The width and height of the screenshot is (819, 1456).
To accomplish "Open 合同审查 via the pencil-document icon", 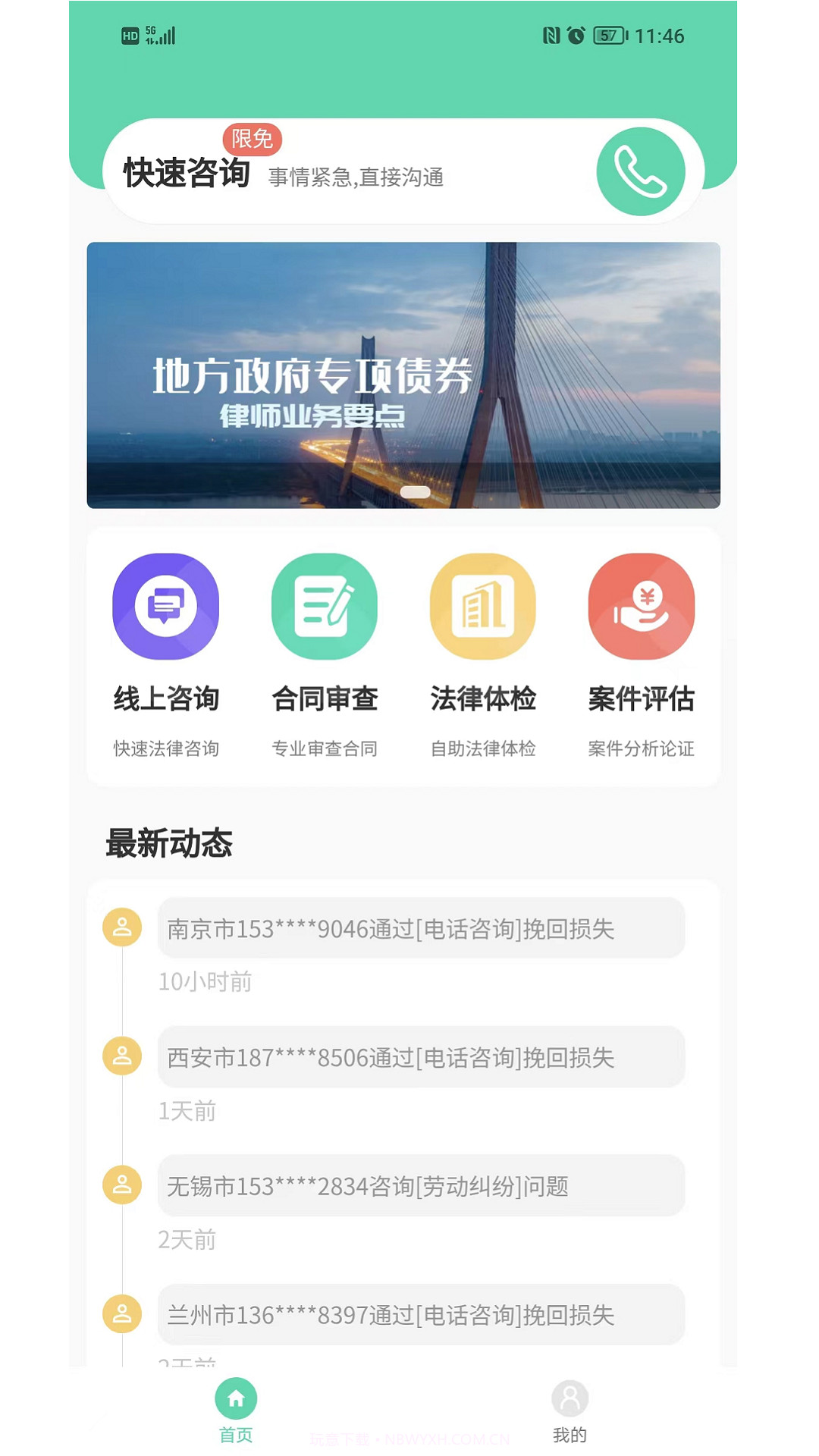I will pyautogui.click(x=325, y=607).
